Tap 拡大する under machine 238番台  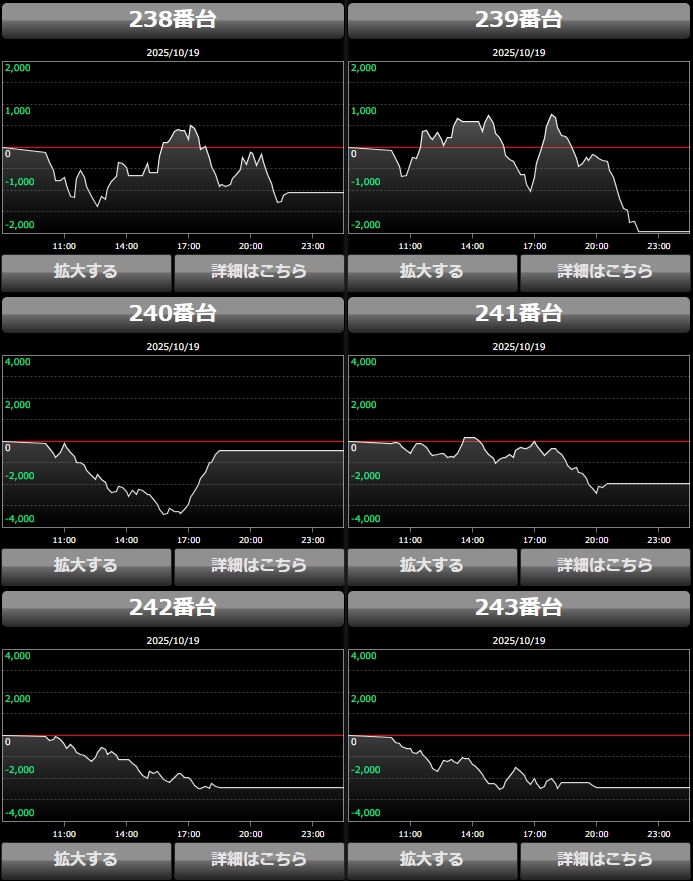(86, 271)
